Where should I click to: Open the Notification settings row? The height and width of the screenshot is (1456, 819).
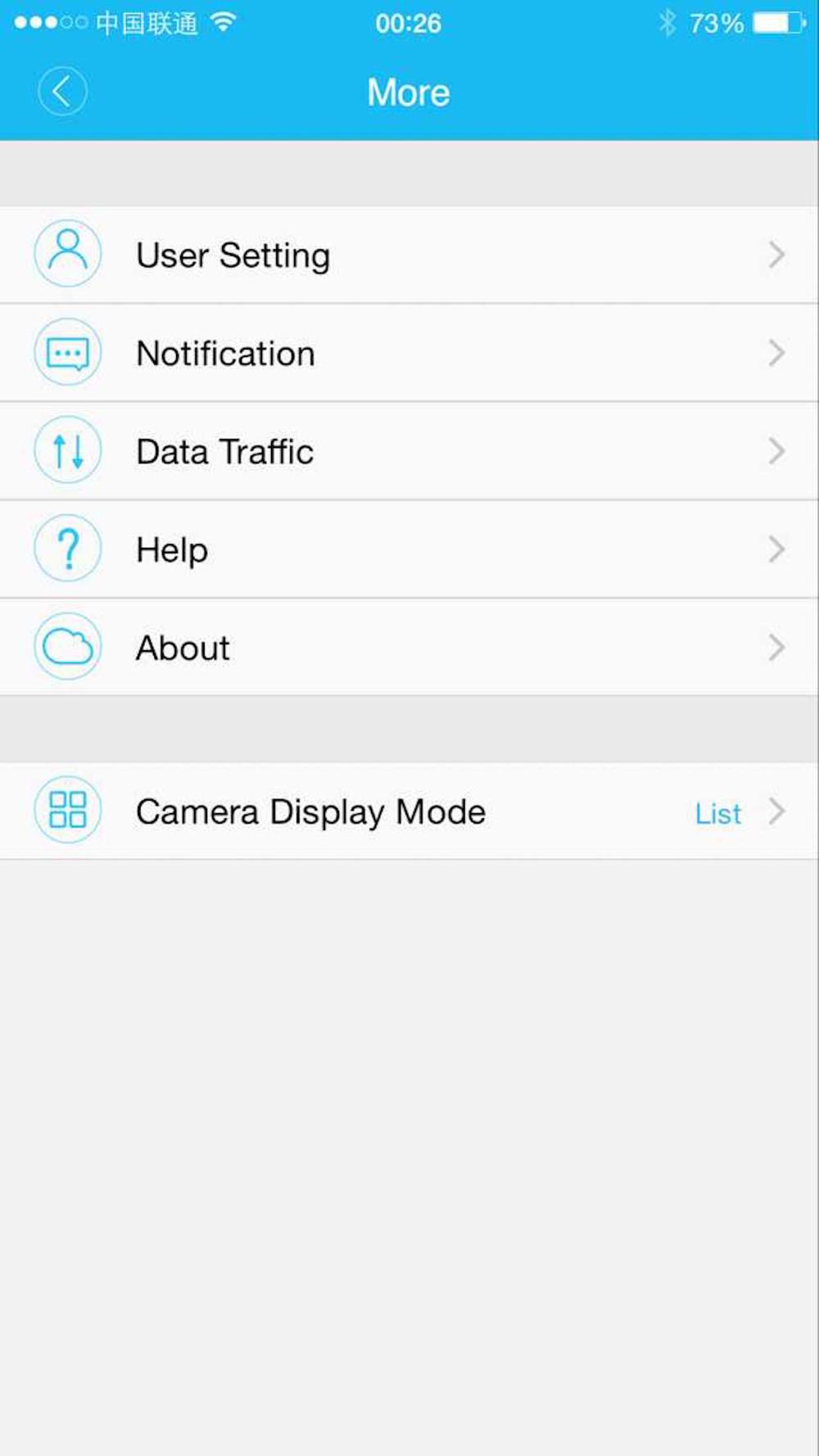[409, 353]
